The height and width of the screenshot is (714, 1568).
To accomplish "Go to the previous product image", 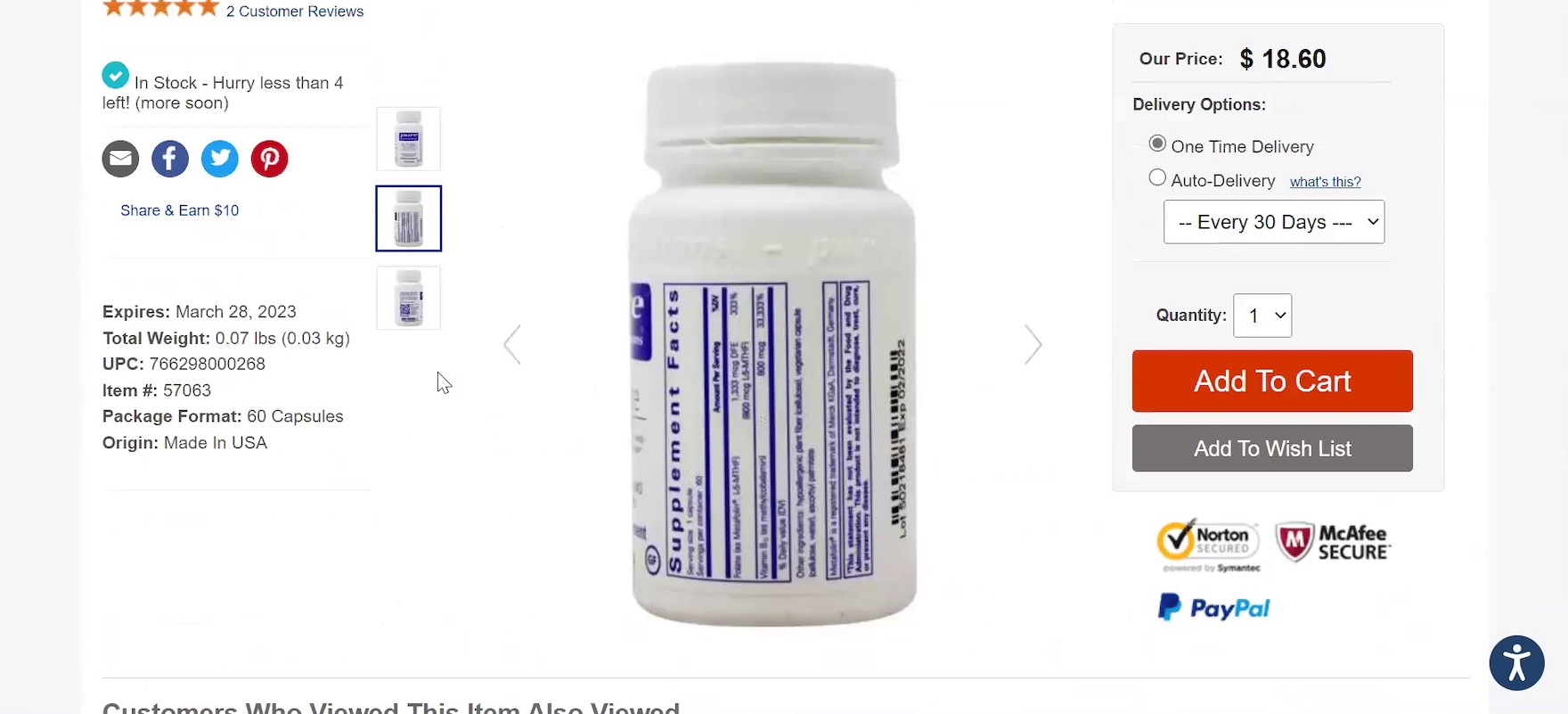I will [x=512, y=345].
